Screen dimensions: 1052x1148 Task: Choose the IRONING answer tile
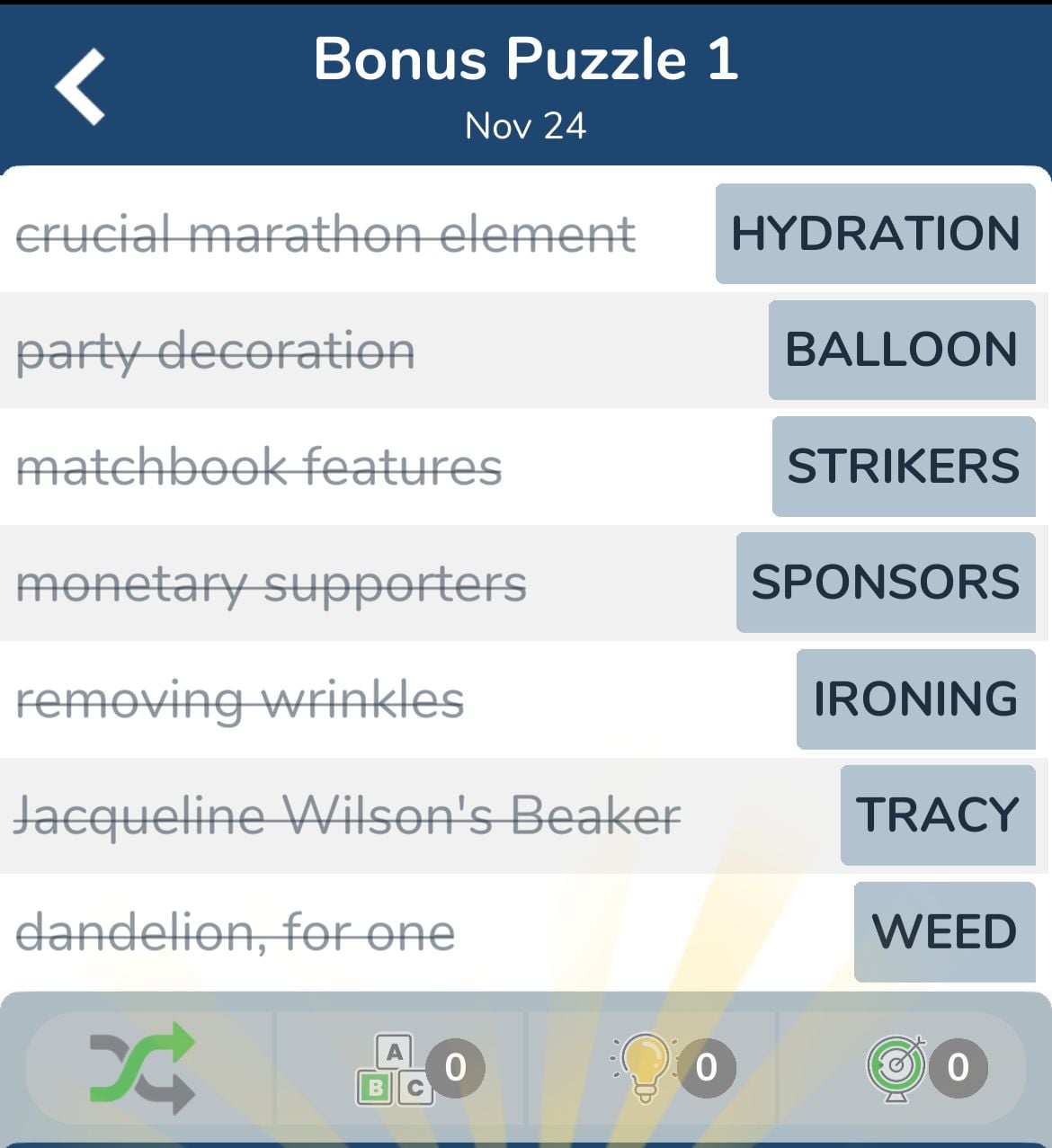coord(914,699)
